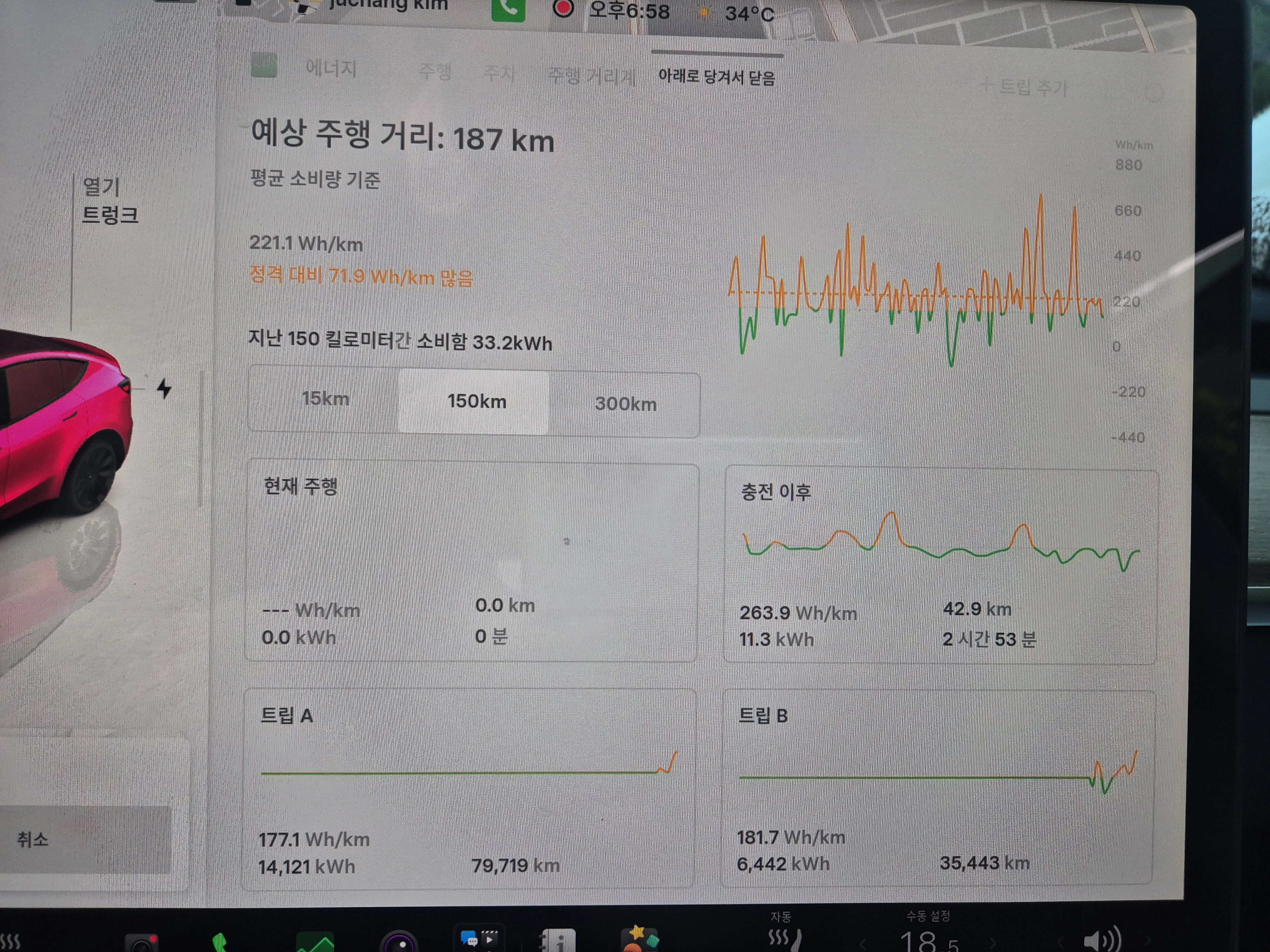The width and height of the screenshot is (1270, 952).
Task: Open the 충전 이후 card
Action: pos(940,567)
